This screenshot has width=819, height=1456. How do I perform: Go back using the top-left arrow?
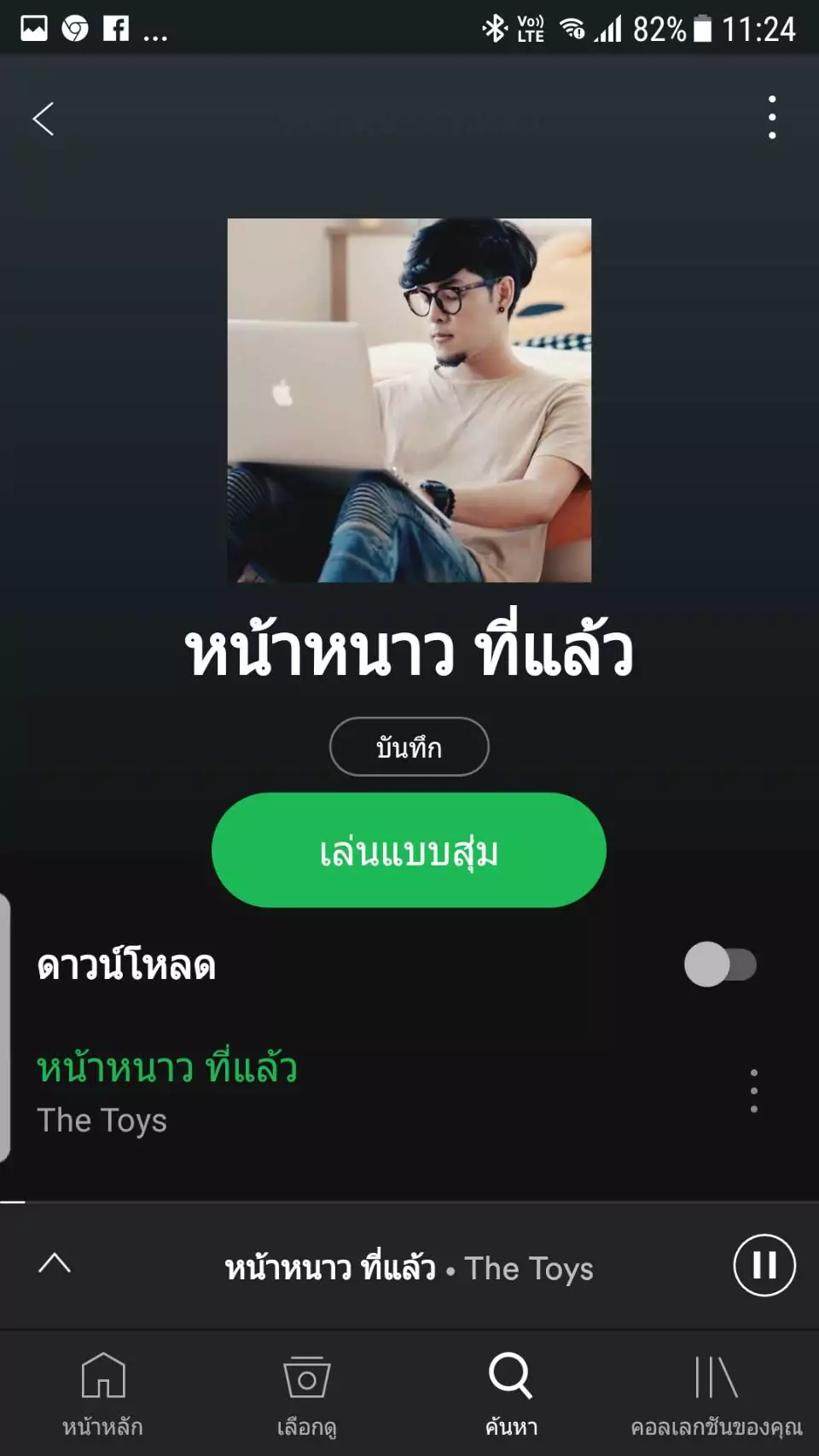coord(44,119)
